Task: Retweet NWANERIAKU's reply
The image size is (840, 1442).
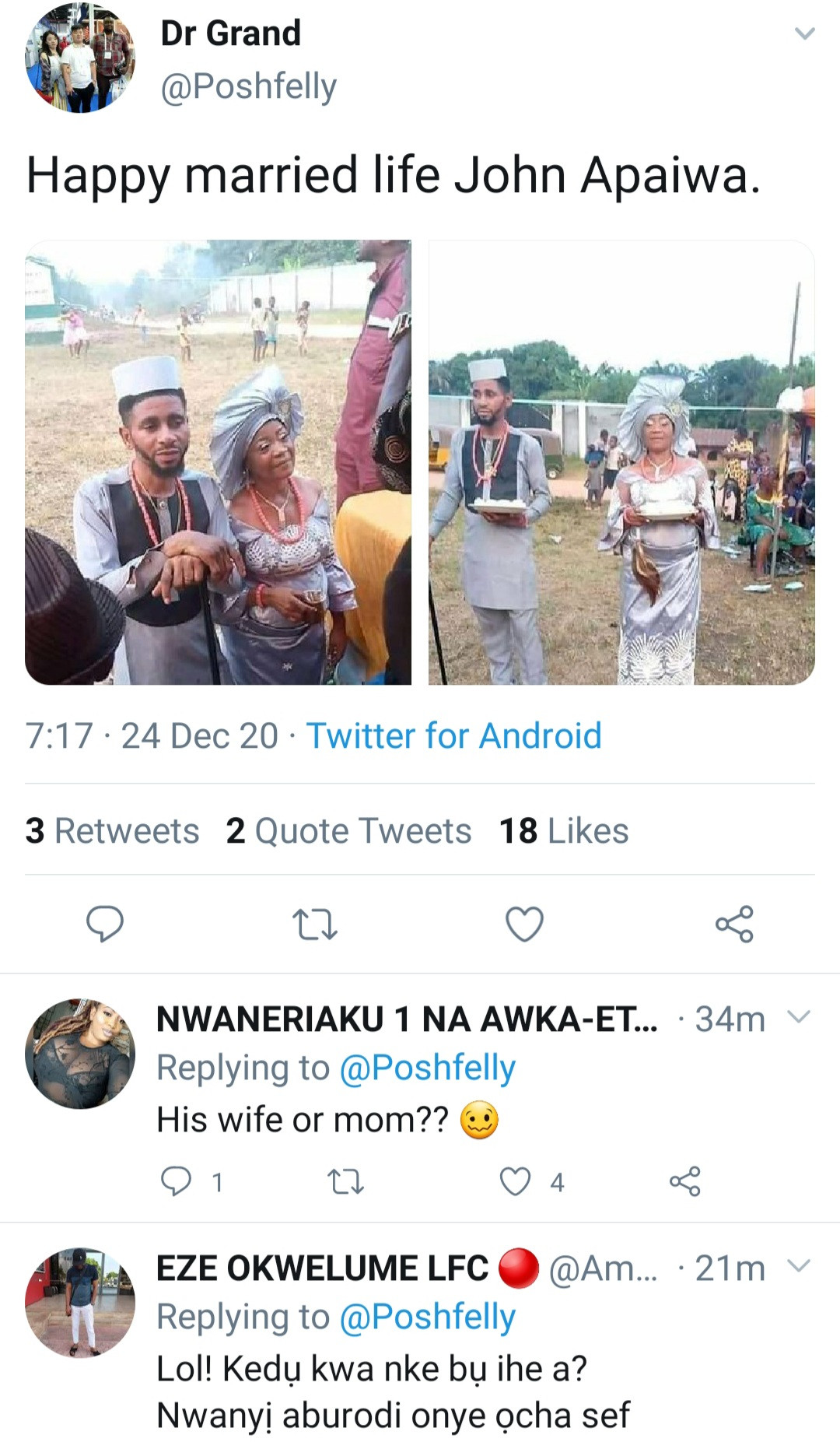Action: click(x=345, y=1183)
